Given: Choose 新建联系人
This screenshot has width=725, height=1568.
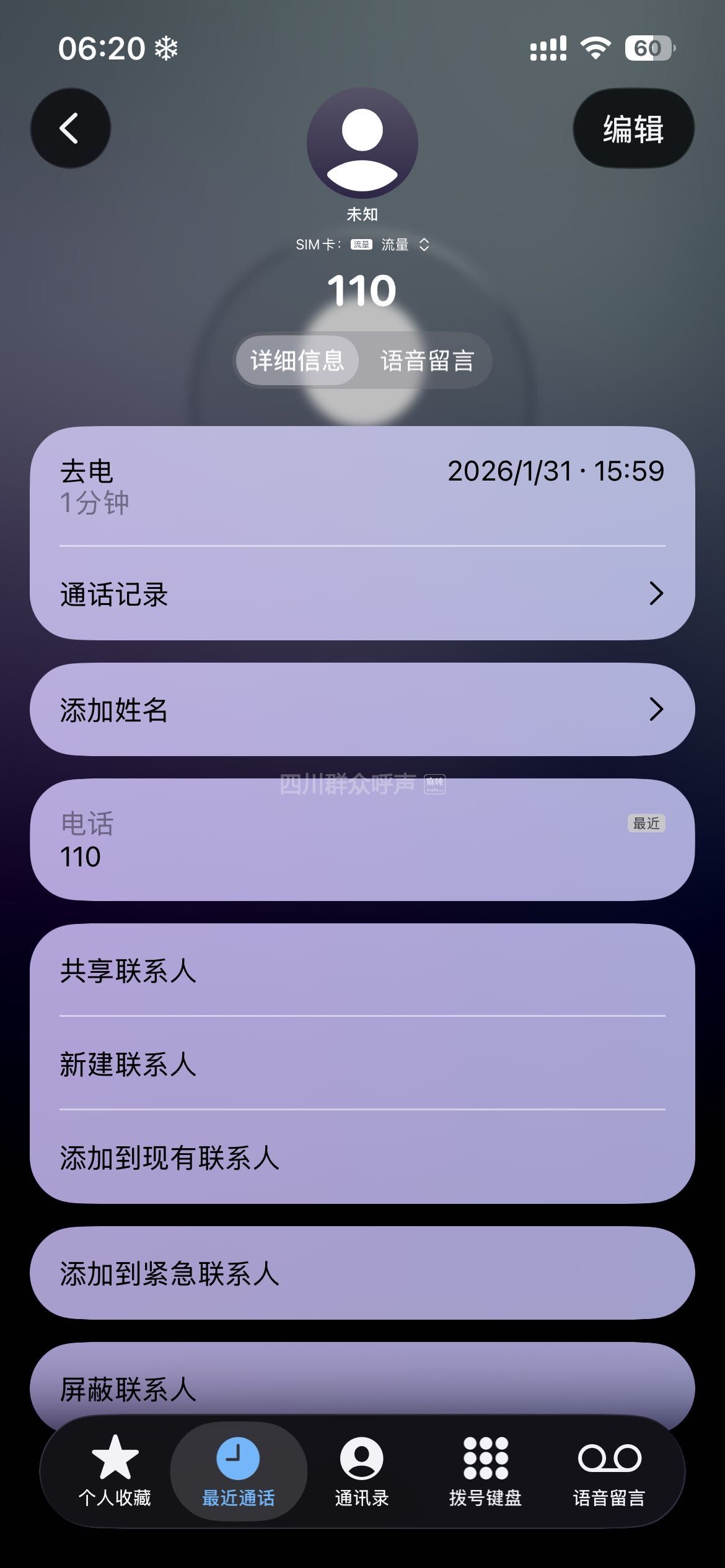Looking at the screenshot, I should tap(362, 1064).
